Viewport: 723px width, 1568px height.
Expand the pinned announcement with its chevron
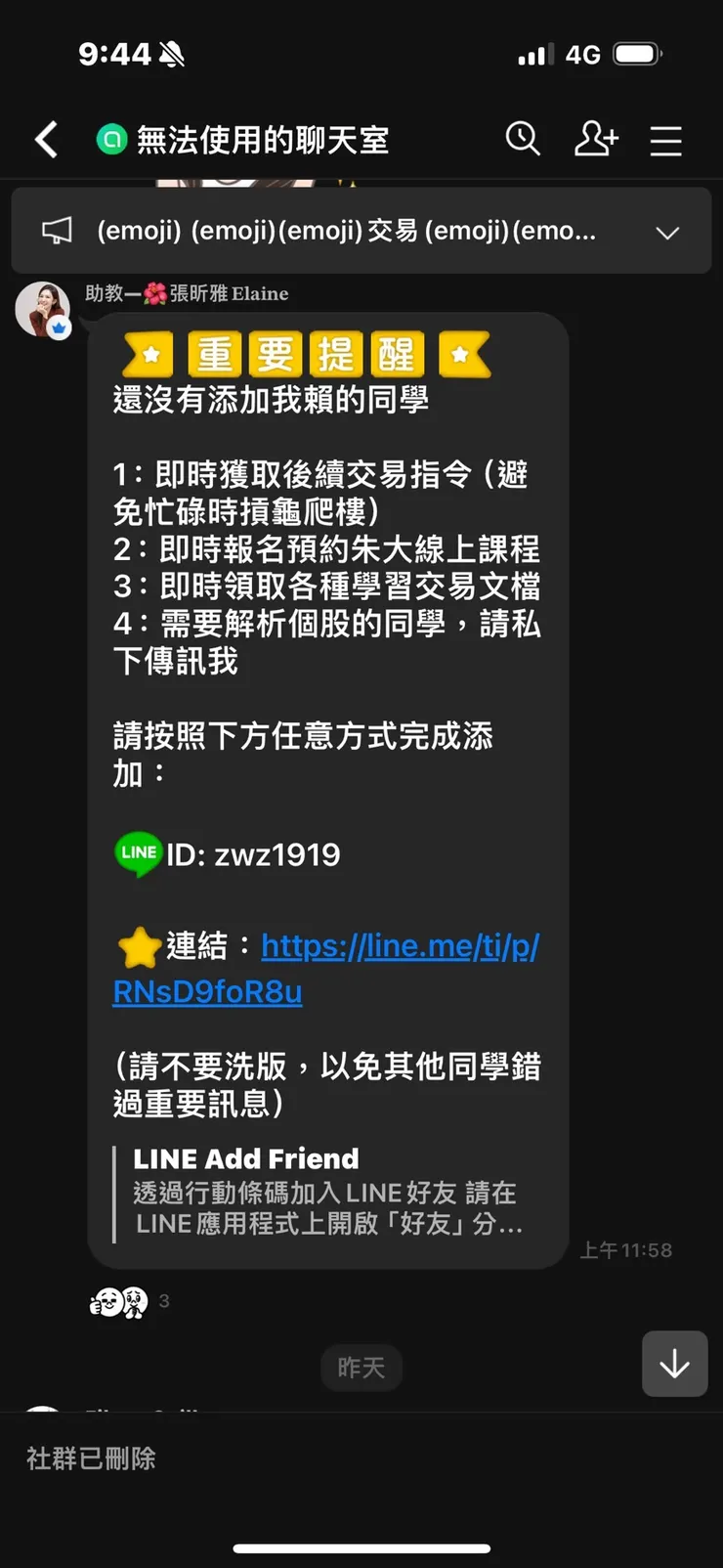click(x=667, y=233)
